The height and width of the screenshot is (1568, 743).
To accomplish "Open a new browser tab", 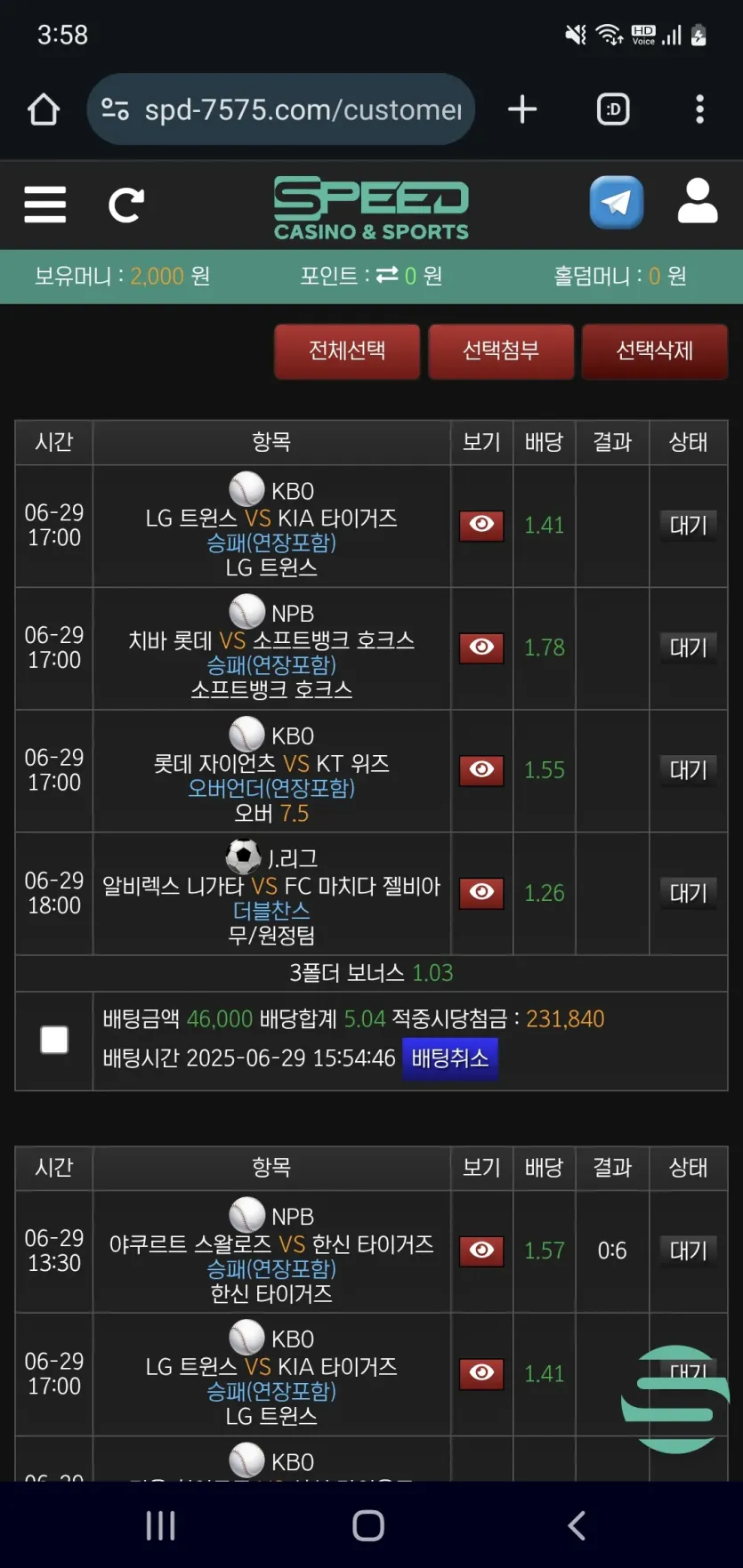I will pyautogui.click(x=522, y=109).
